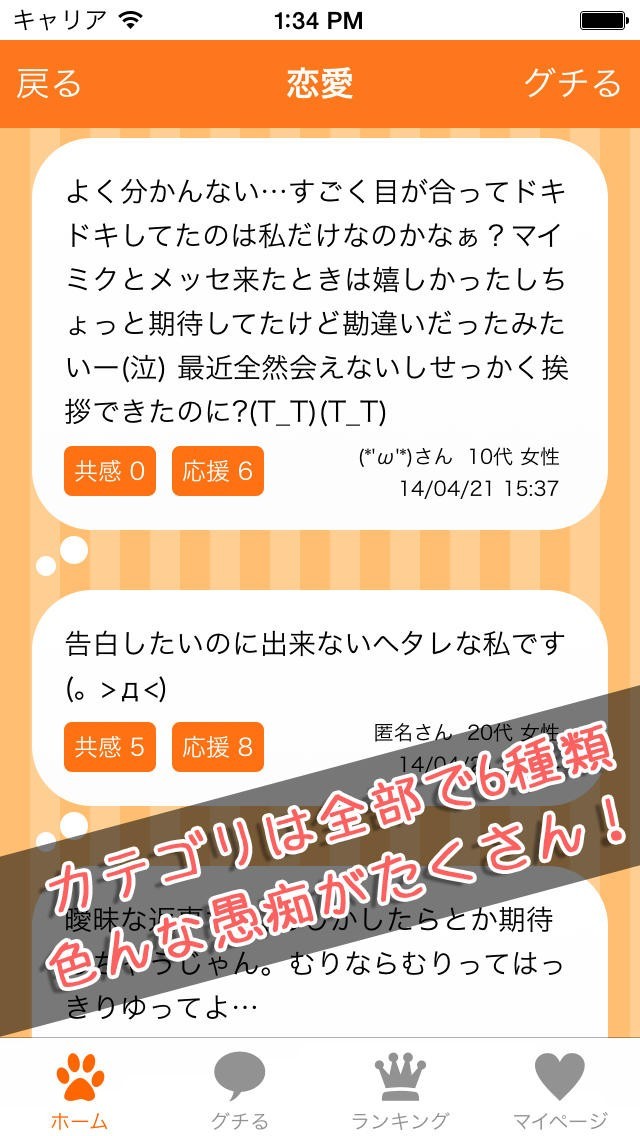Switch to the ランキング tab
This screenshot has width=640, height=1136.
400,1089
